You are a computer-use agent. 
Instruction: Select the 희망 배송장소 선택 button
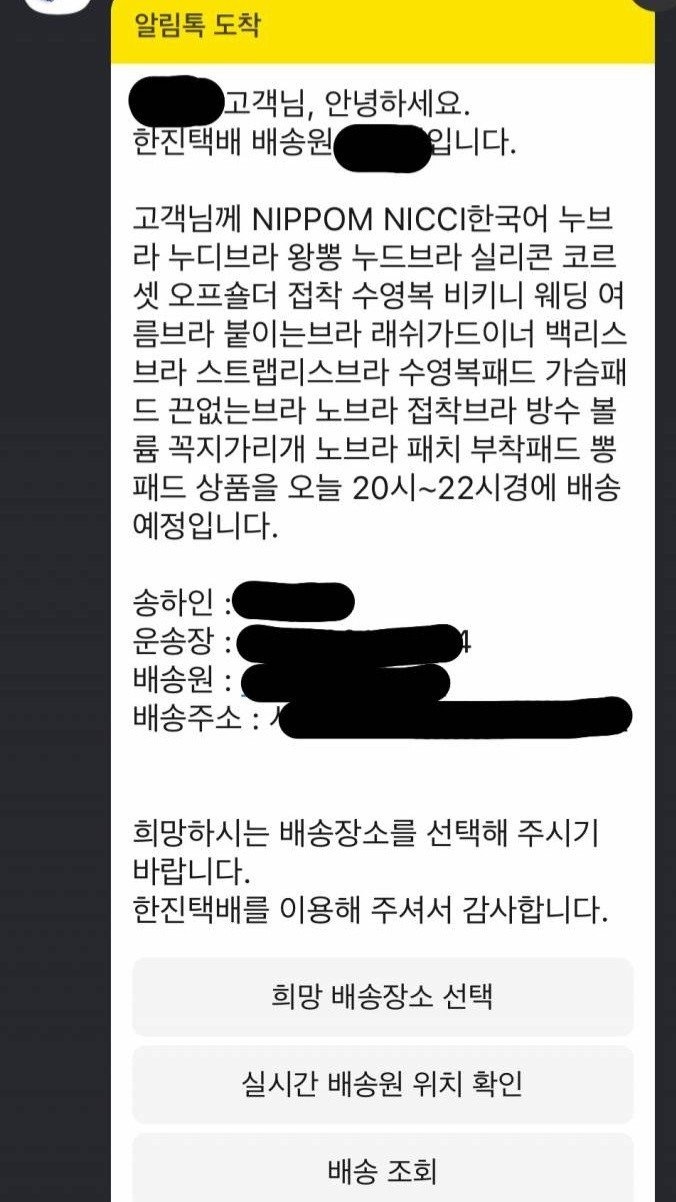(x=382, y=997)
